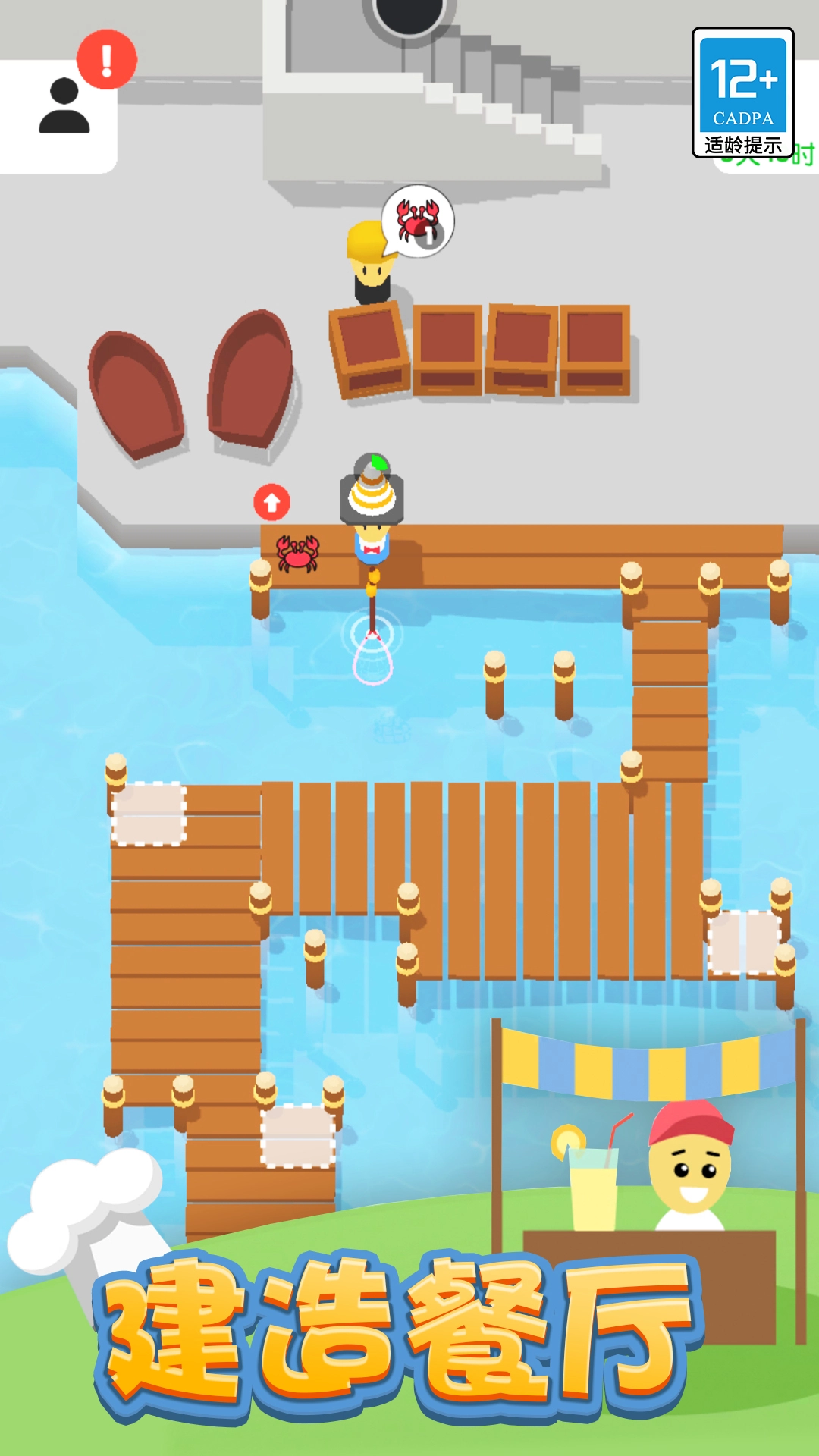The image size is (819, 1456).
Task: Tap the red upgrade arrow on the dock
Action: (271, 502)
